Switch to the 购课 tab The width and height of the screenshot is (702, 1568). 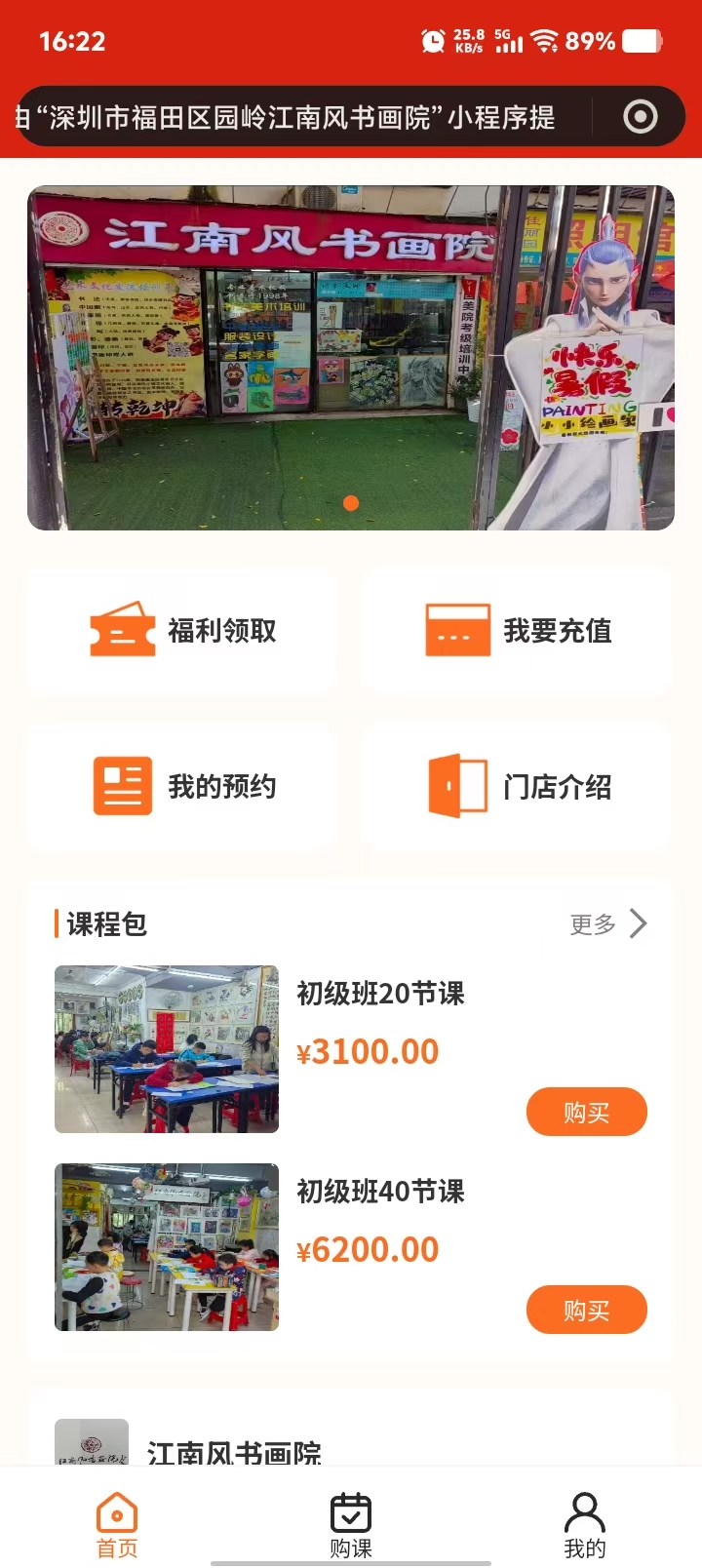[351, 1525]
